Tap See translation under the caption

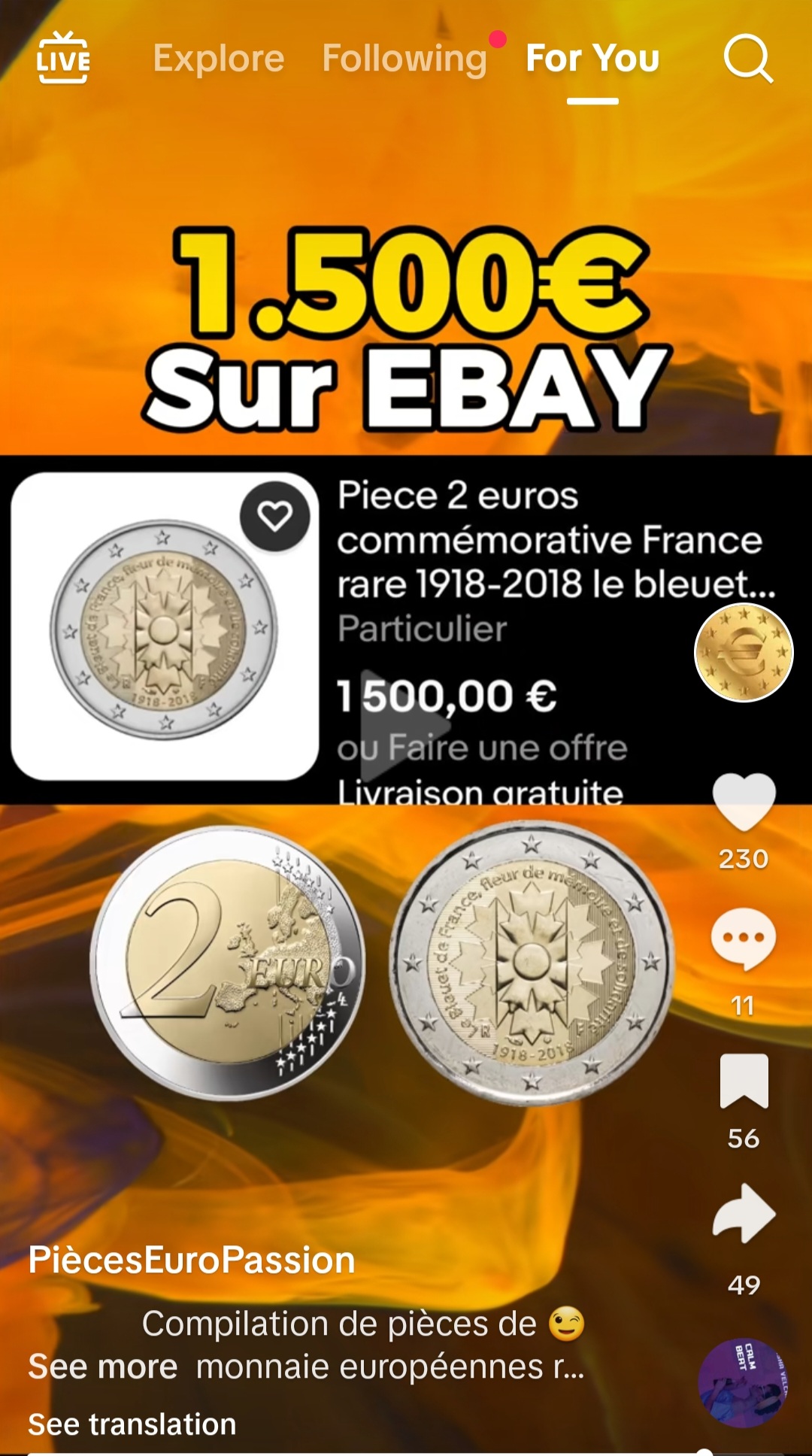pyautogui.click(x=132, y=1424)
